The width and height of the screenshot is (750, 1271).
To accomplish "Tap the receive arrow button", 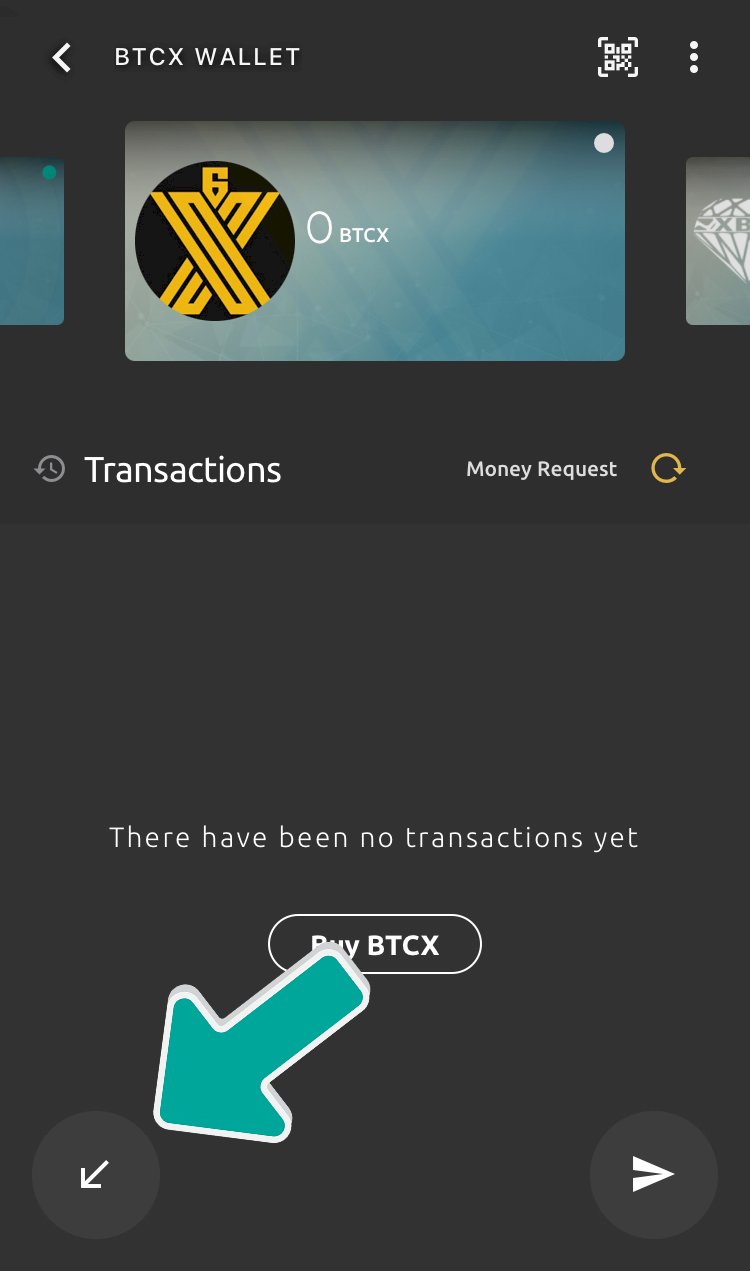I will pos(95,1175).
